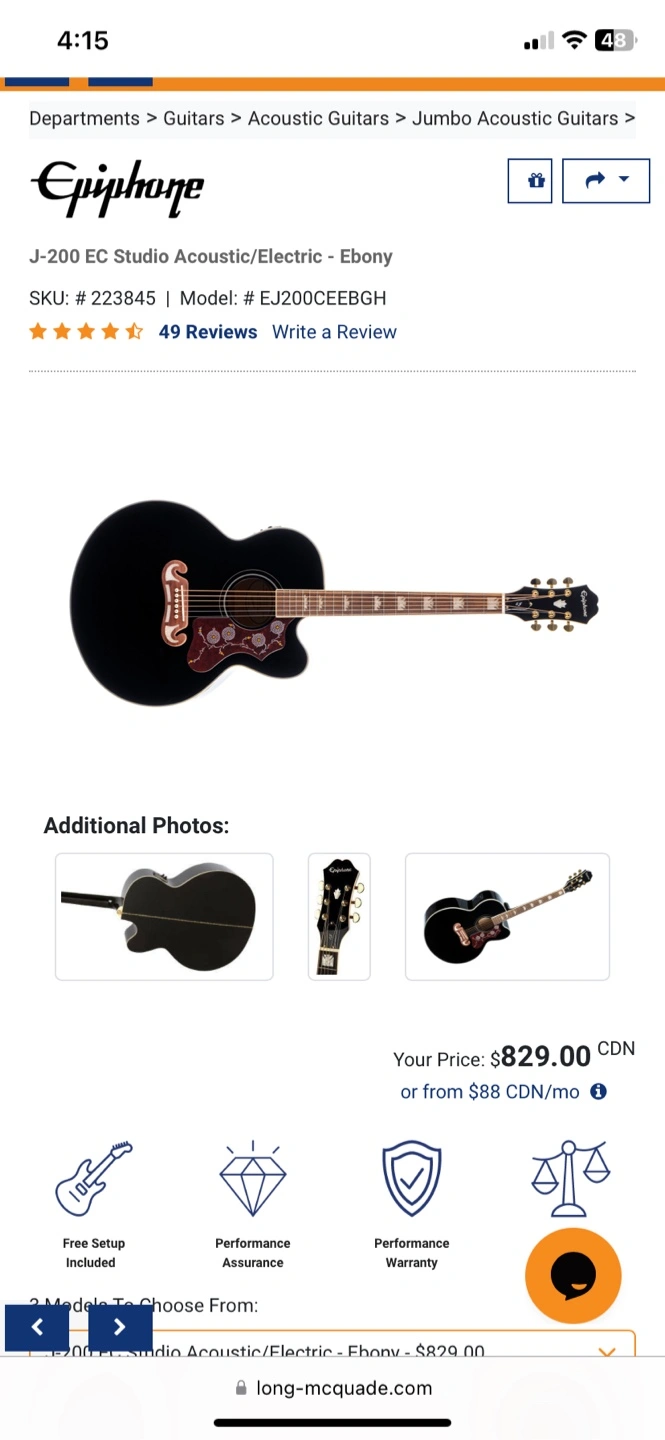The image size is (665, 1440).
Task: Open Jumbo Acoustic Guitars breadcrumb
Action: [515, 118]
